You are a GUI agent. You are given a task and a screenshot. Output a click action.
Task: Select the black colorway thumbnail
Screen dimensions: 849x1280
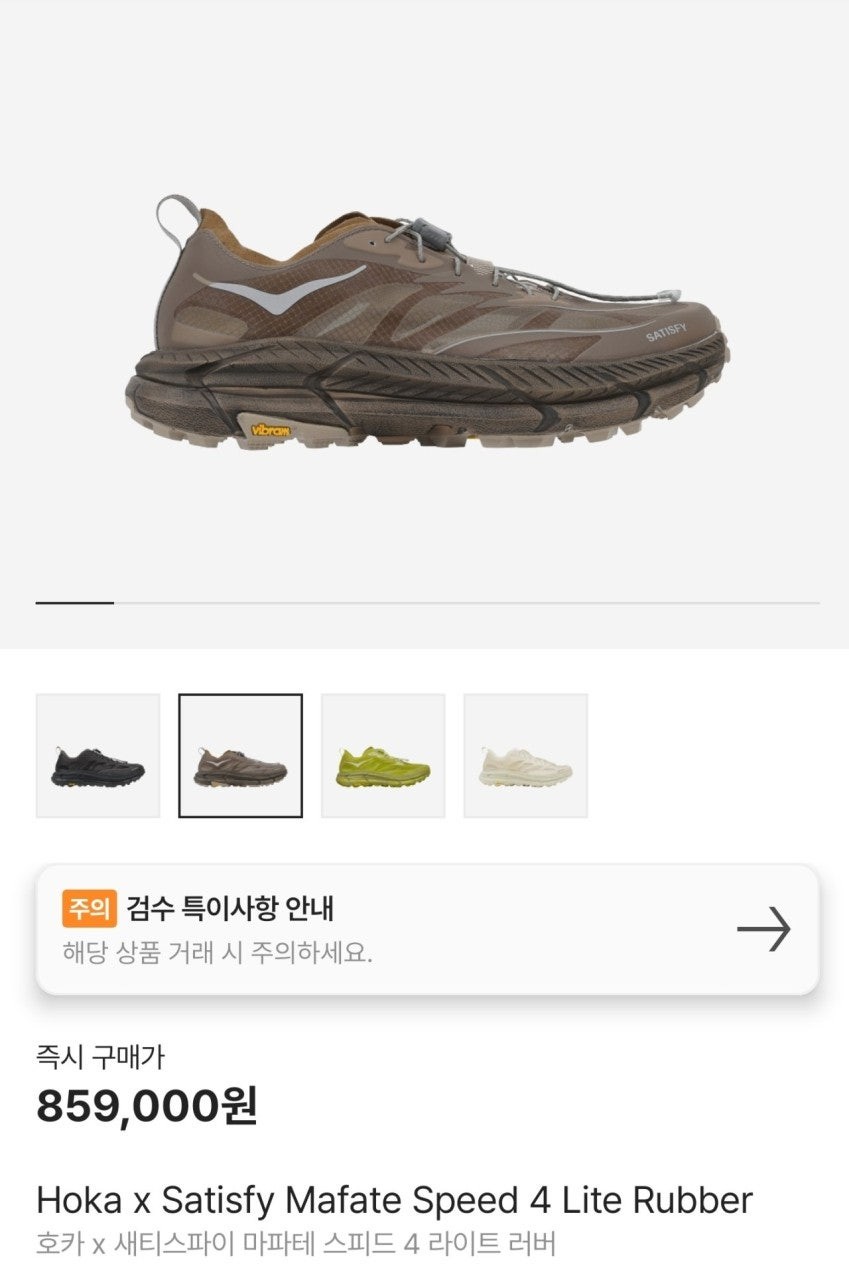coord(98,756)
